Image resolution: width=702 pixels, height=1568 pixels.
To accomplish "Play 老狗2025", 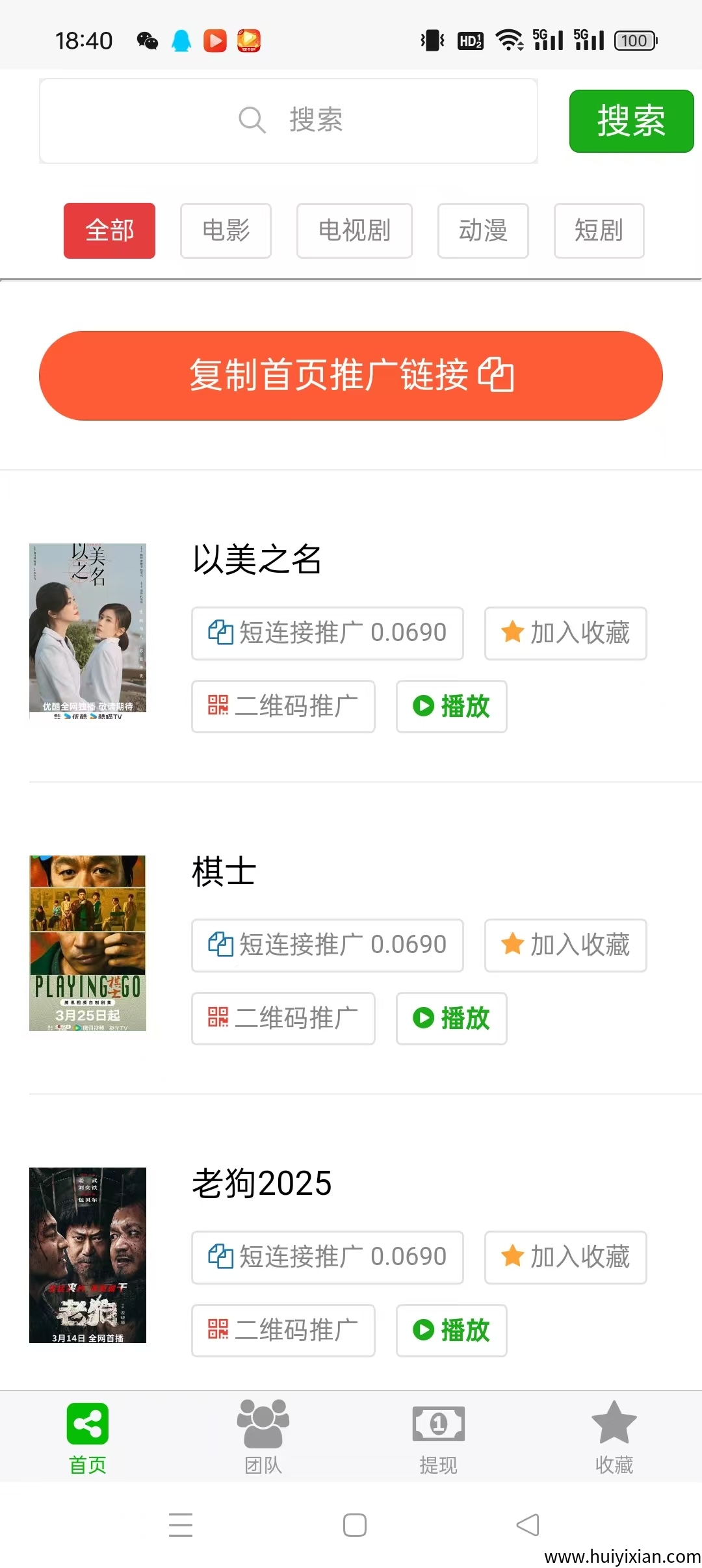I will tap(451, 1331).
